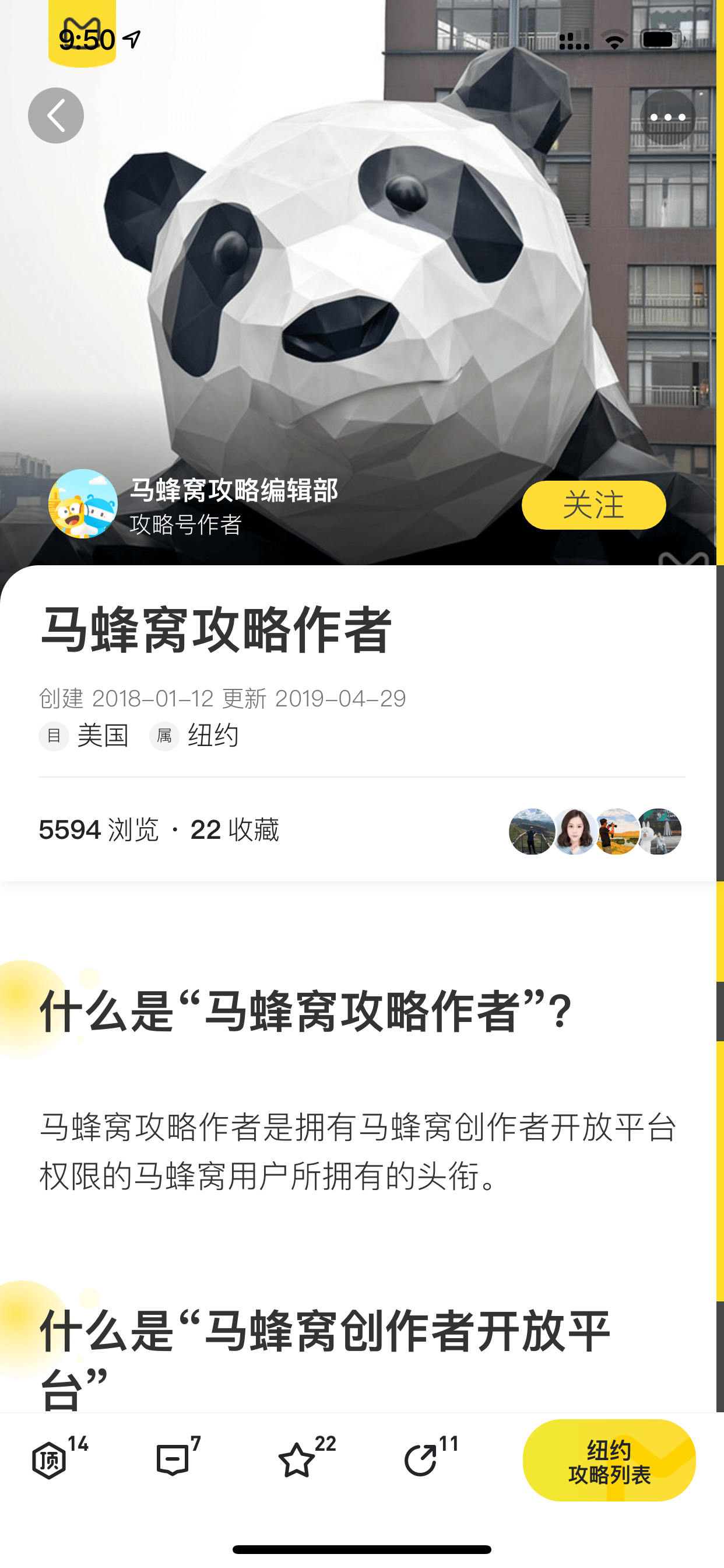Screen dimensions: 724x1568
Task: Open 马蜂窝攻略编辑部 author avatar
Action: (83, 503)
